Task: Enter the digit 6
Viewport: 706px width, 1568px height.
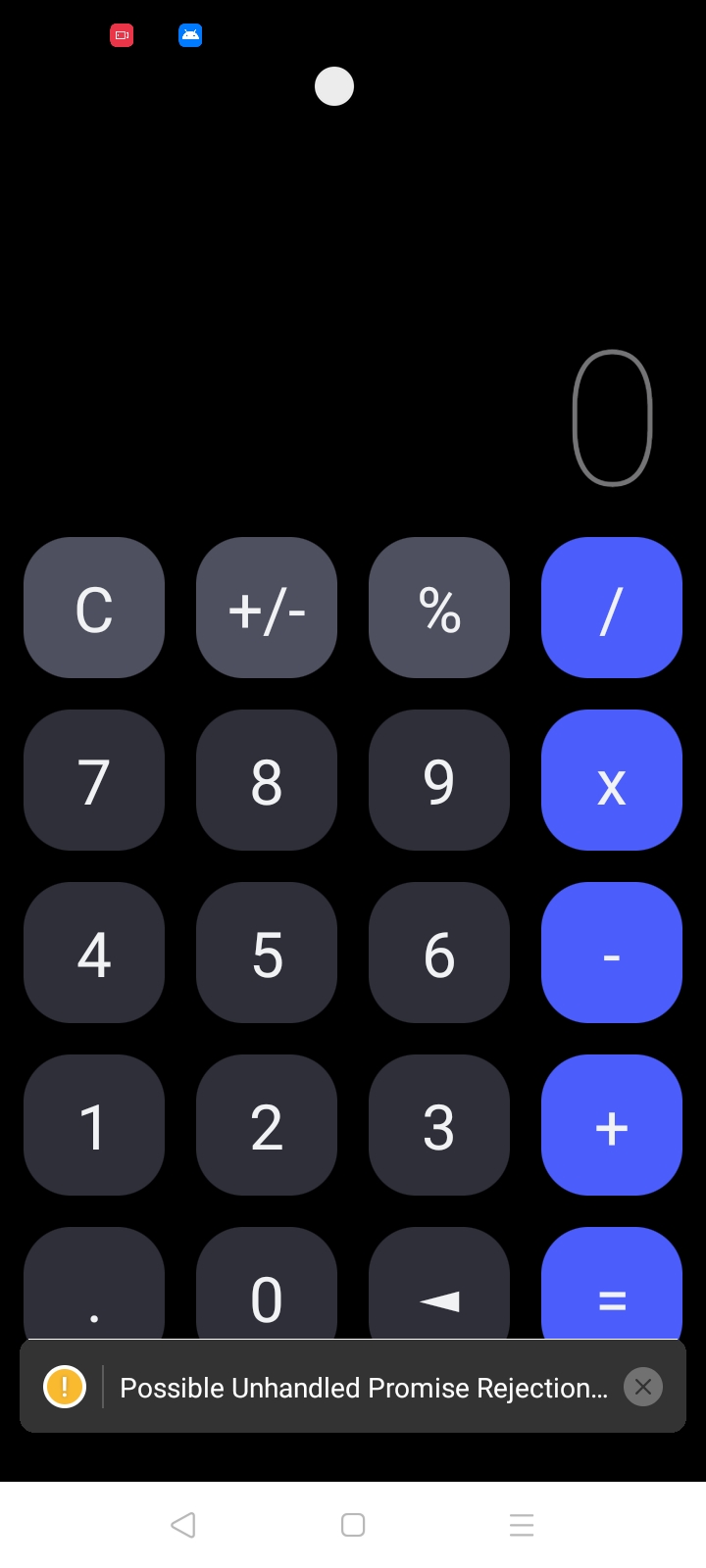Action: (439, 953)
